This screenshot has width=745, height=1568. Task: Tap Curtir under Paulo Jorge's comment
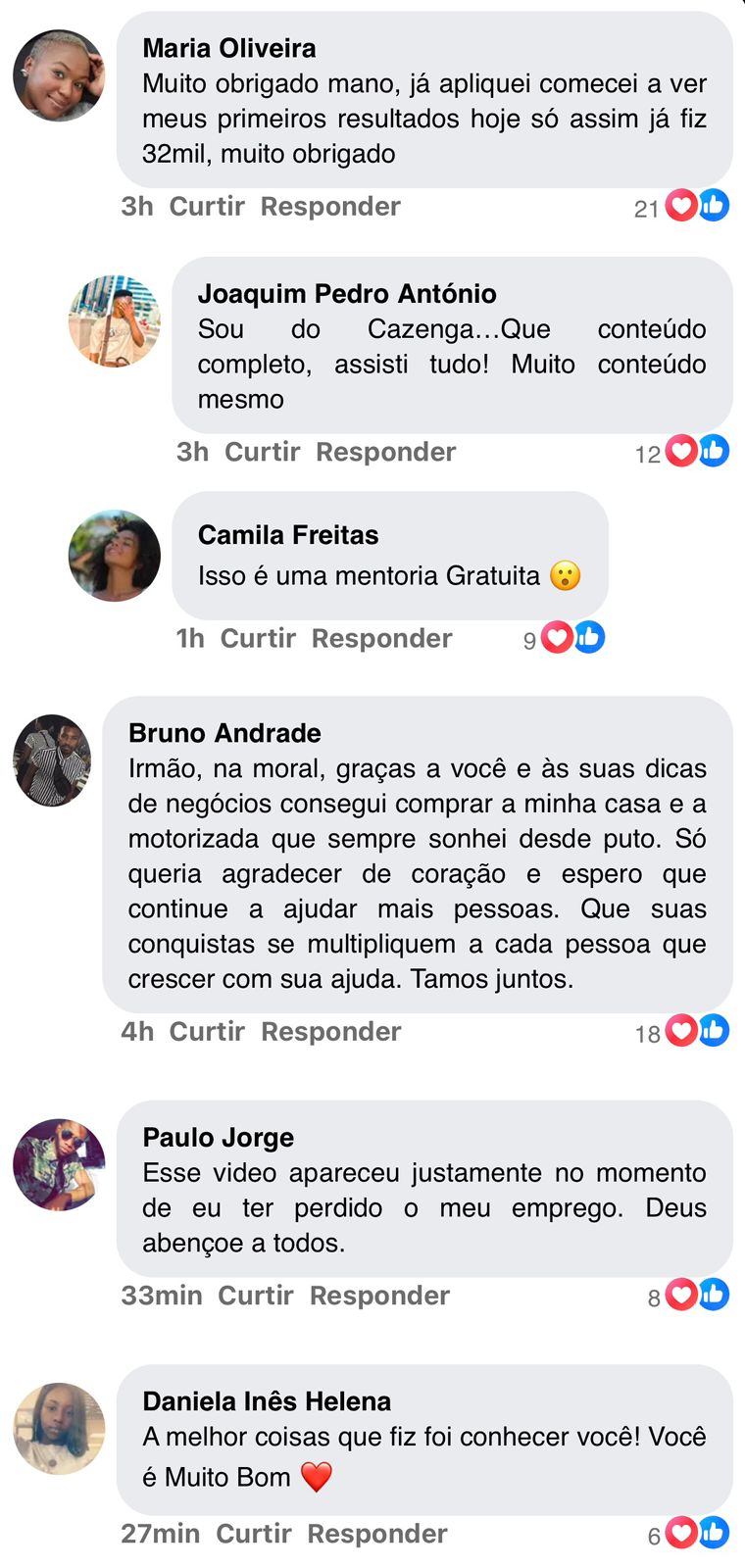click(x=255, y=1296)
